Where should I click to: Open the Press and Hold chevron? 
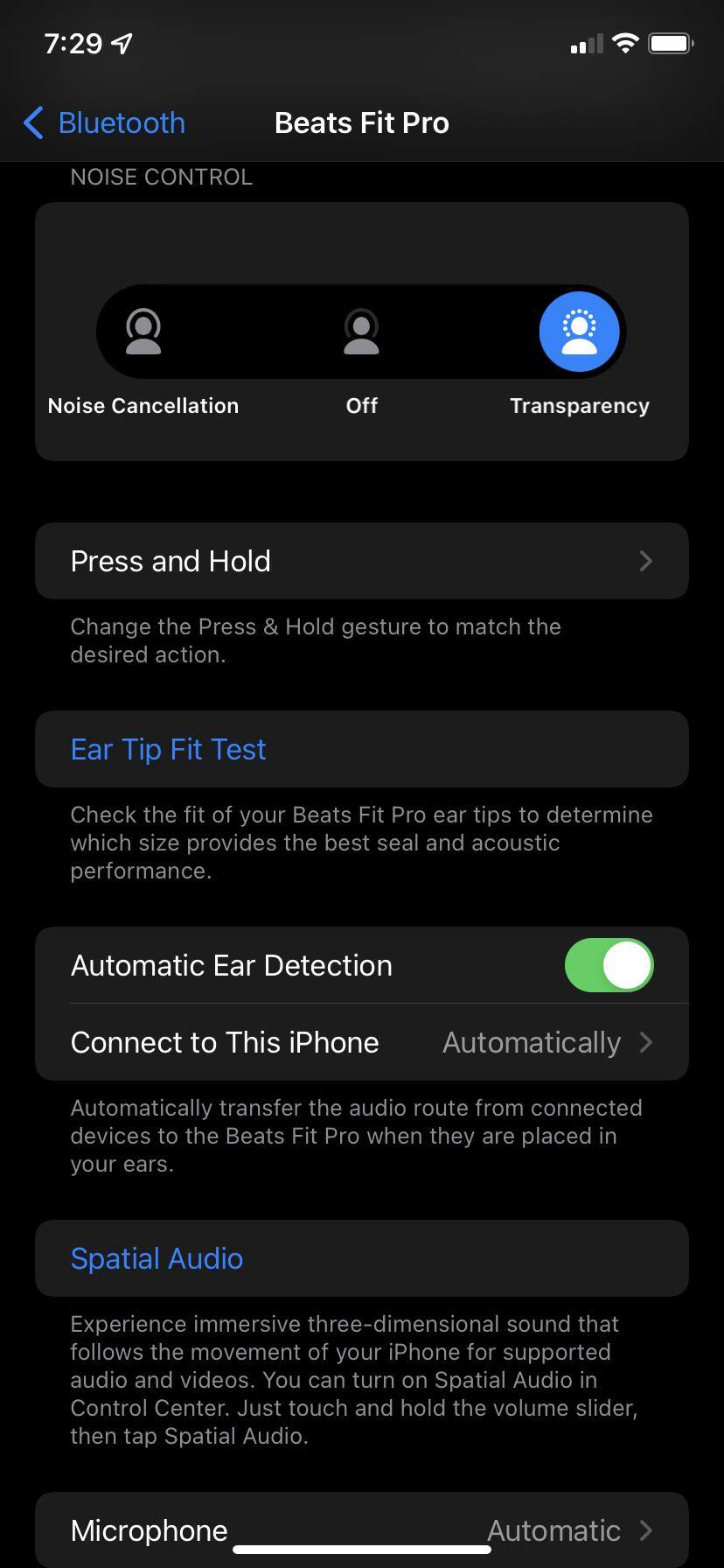pyautogui.click(x=646, y=561)
